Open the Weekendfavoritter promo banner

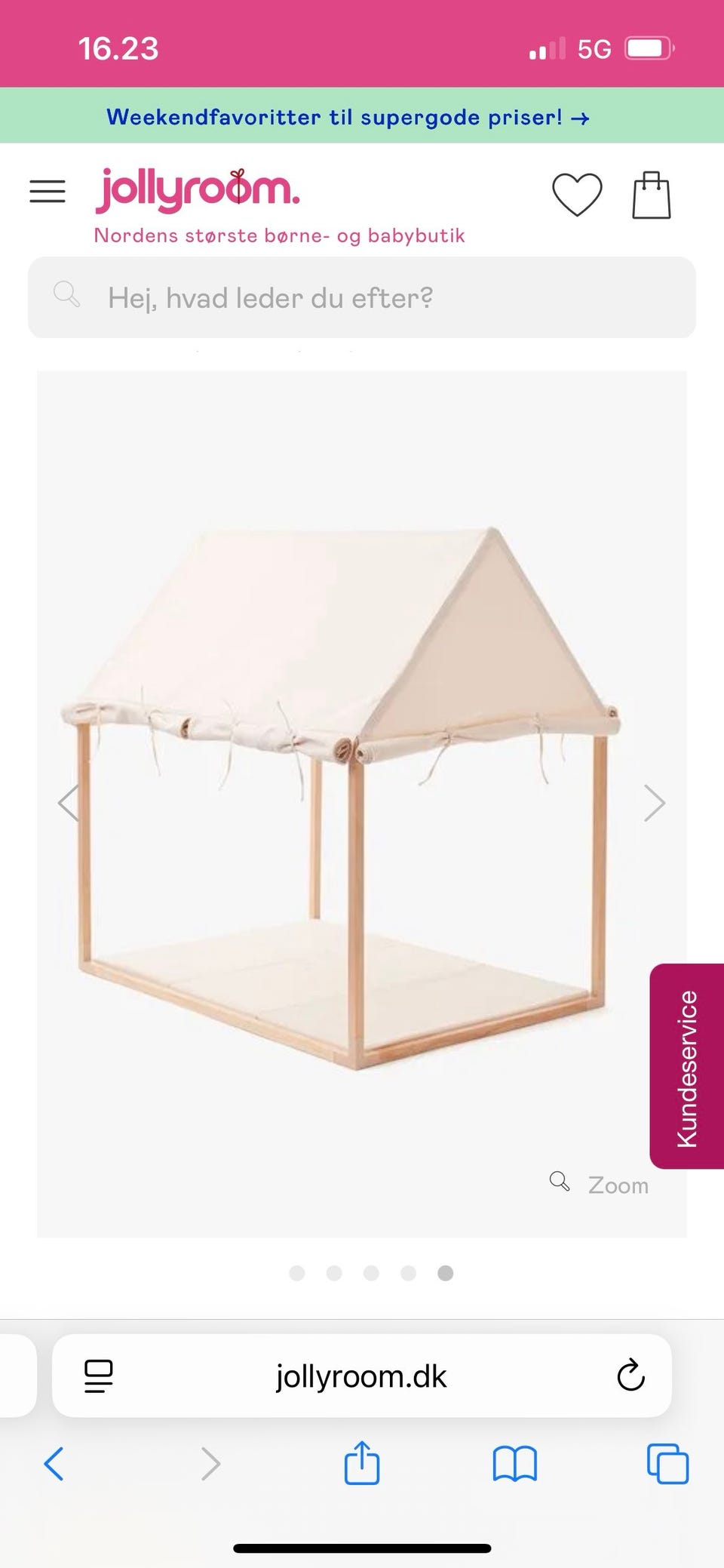[348, 117]
